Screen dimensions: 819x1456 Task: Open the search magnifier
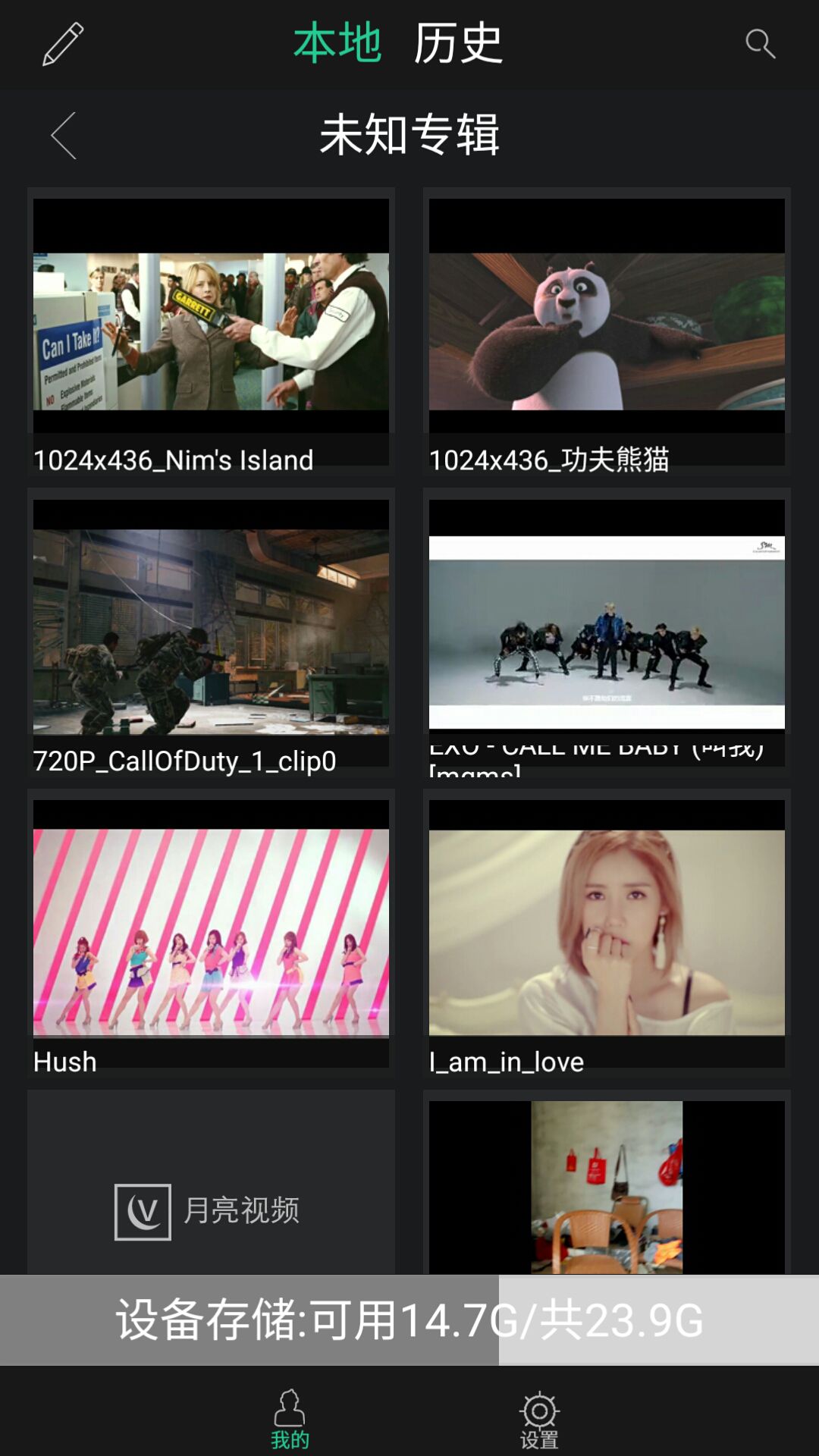coord(759,44)
